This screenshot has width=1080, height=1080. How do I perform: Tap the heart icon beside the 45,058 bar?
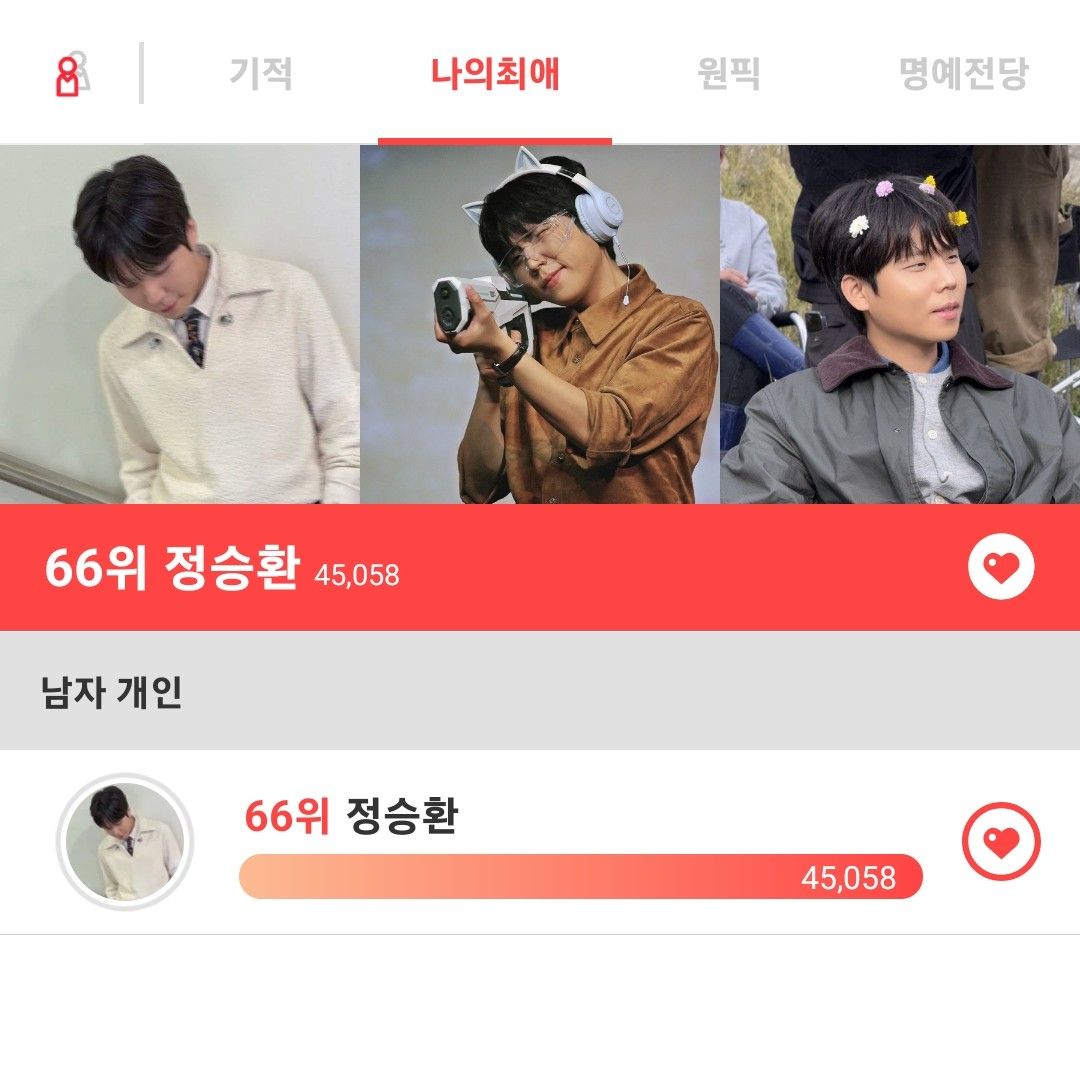(x=1001, y=842)
